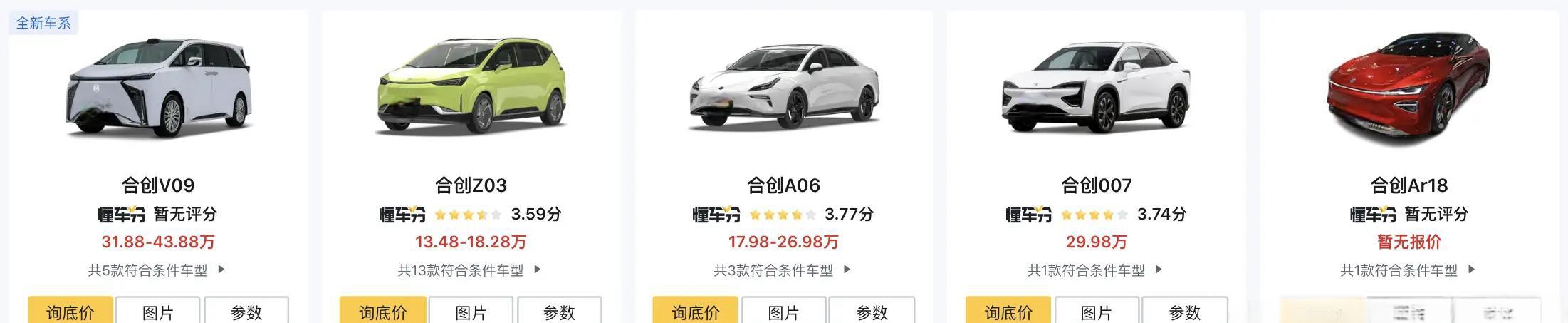This screenshot has height=323, width=1568.
Task: Check 参数 for 合创Z03
Action: coord(559,312)
